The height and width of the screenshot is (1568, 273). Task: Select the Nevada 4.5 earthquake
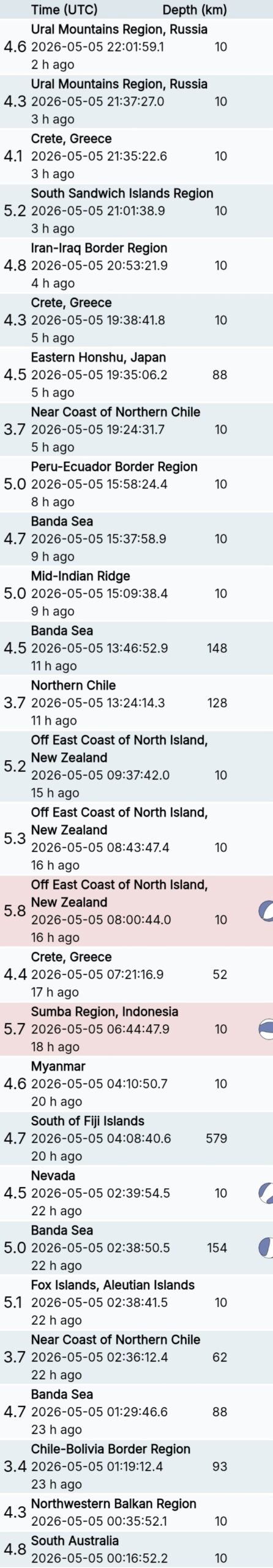[136, 1193]
